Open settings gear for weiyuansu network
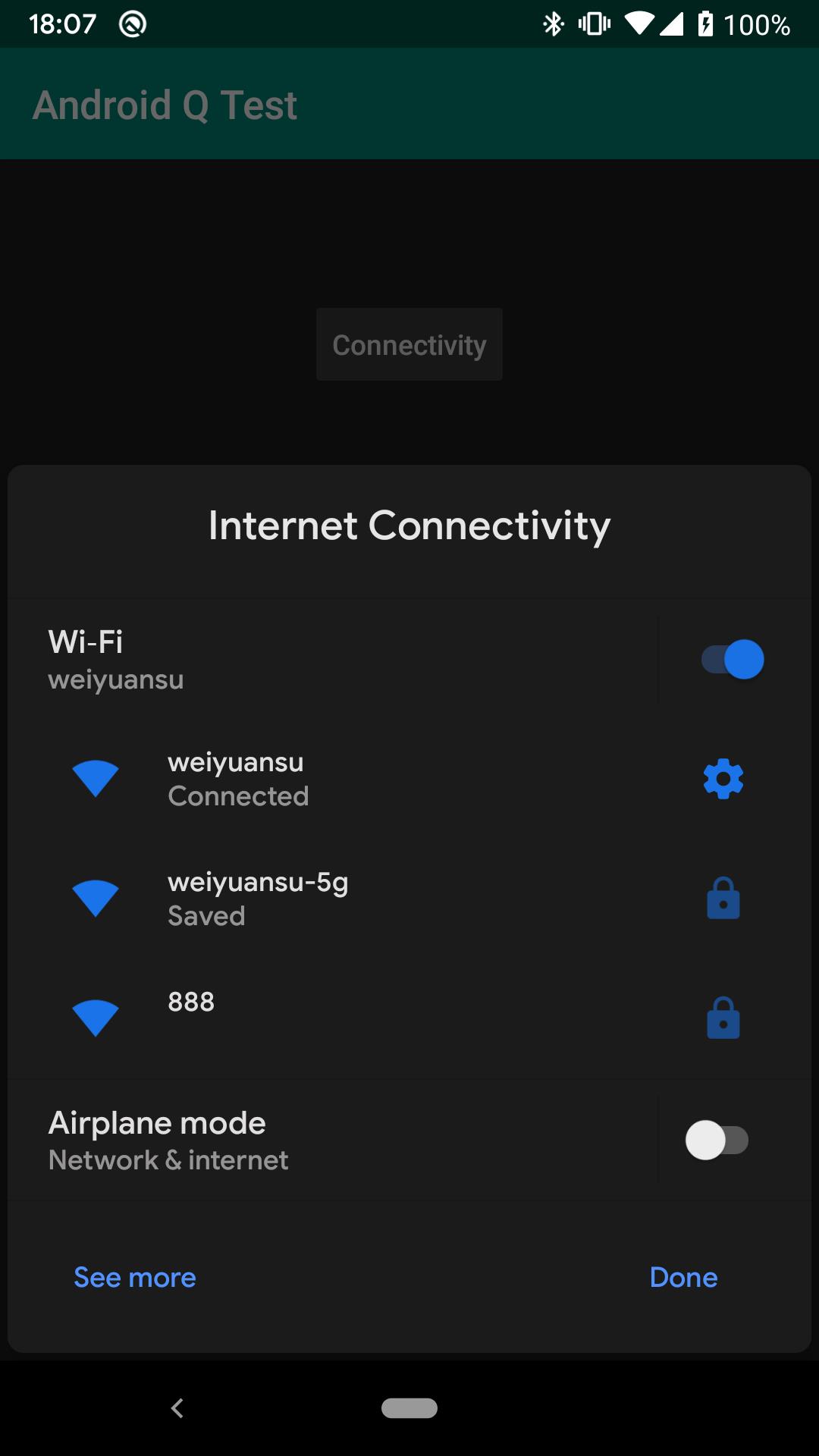 [723, 779]
